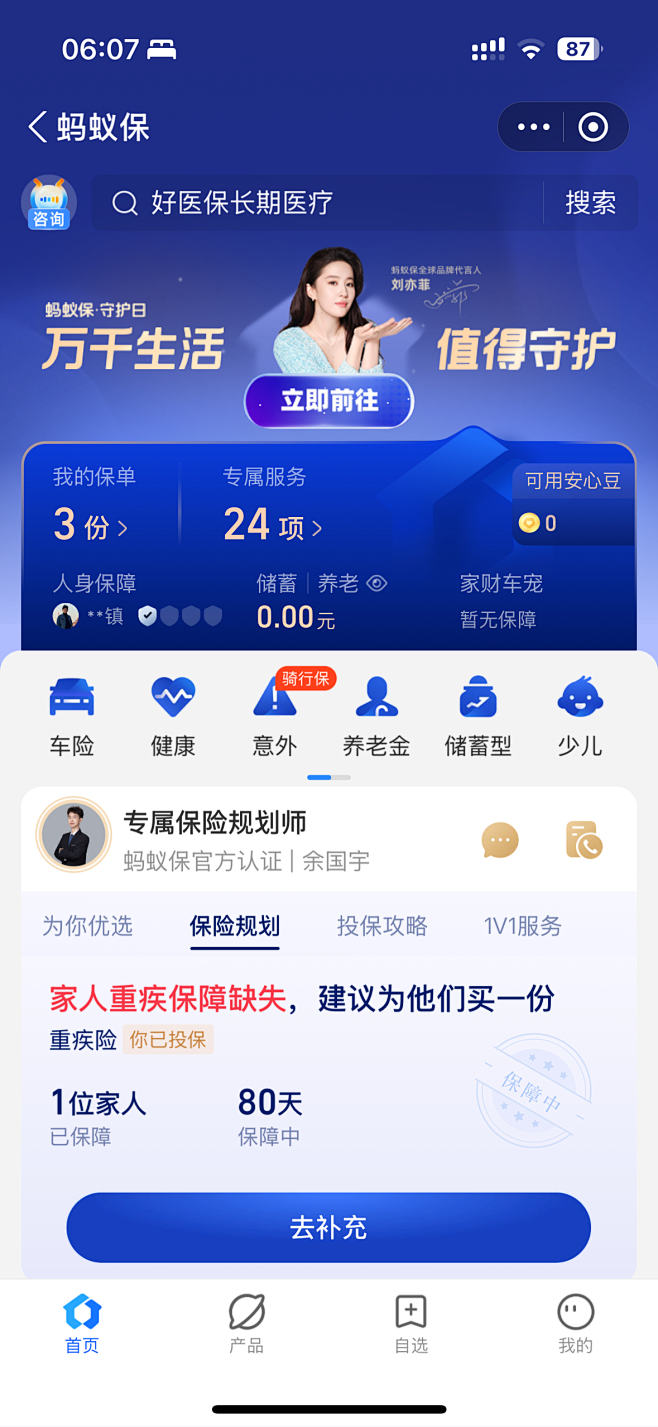Image resolution: width=658 pixels, height=1427 pixels.
Task: Open the 24 项 exclusive services
Action: click(272, 526)
